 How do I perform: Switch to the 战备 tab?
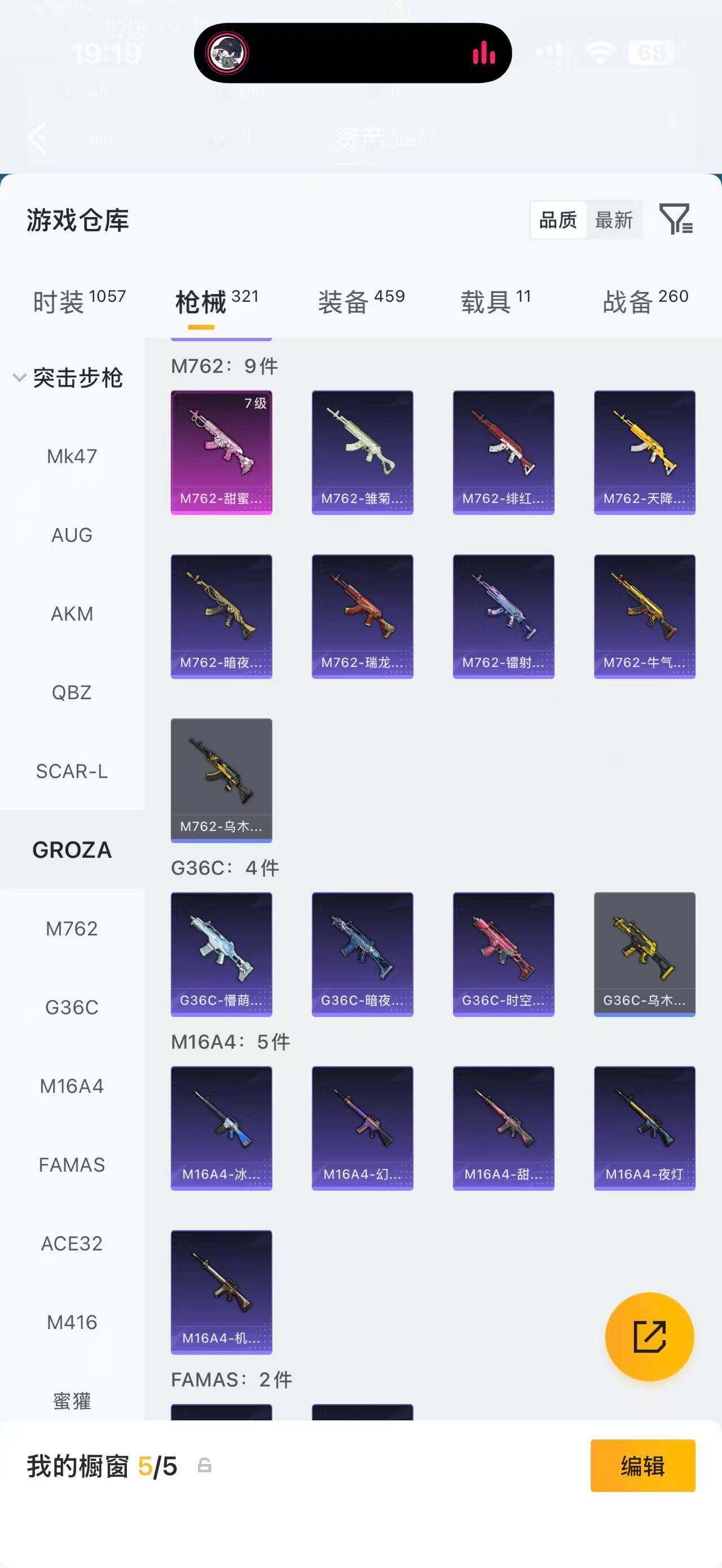(x=645, y=301)
